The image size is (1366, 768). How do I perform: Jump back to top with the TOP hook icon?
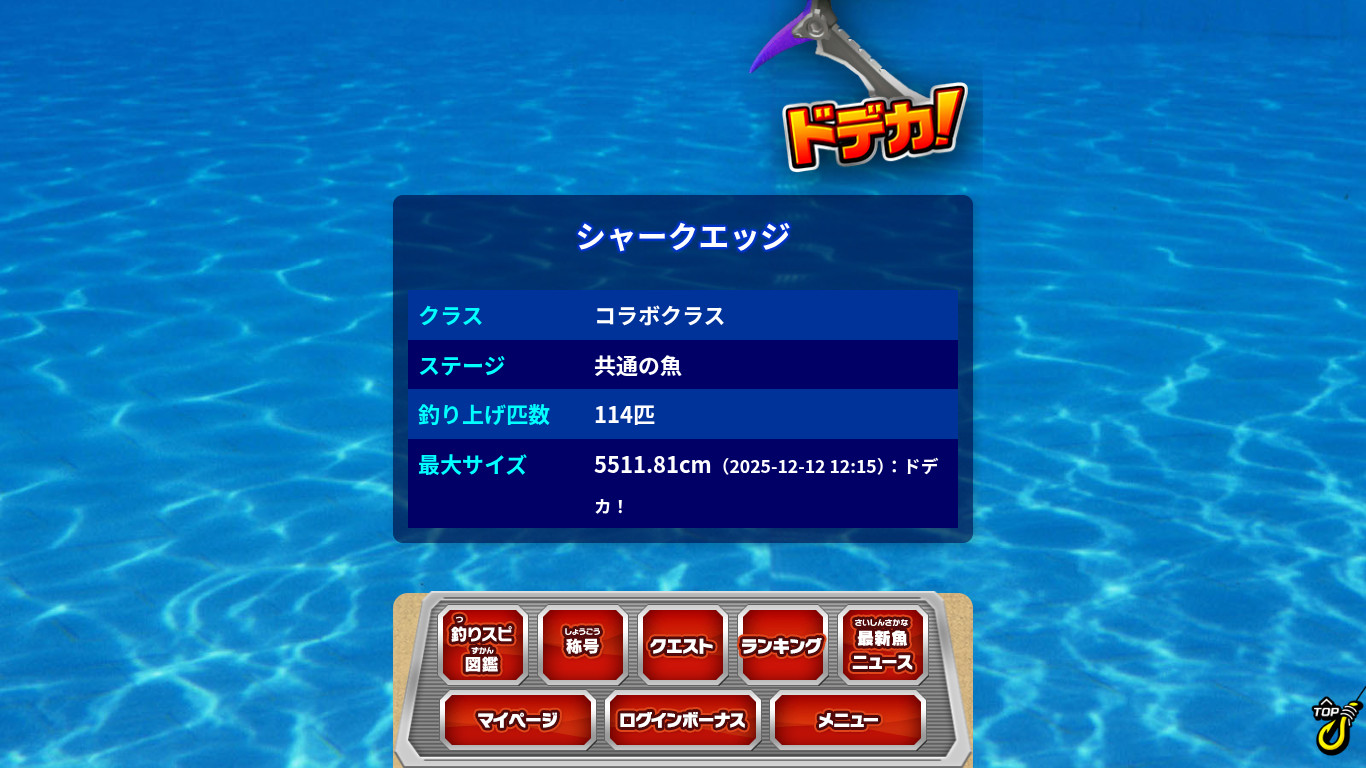(1334, 724)
